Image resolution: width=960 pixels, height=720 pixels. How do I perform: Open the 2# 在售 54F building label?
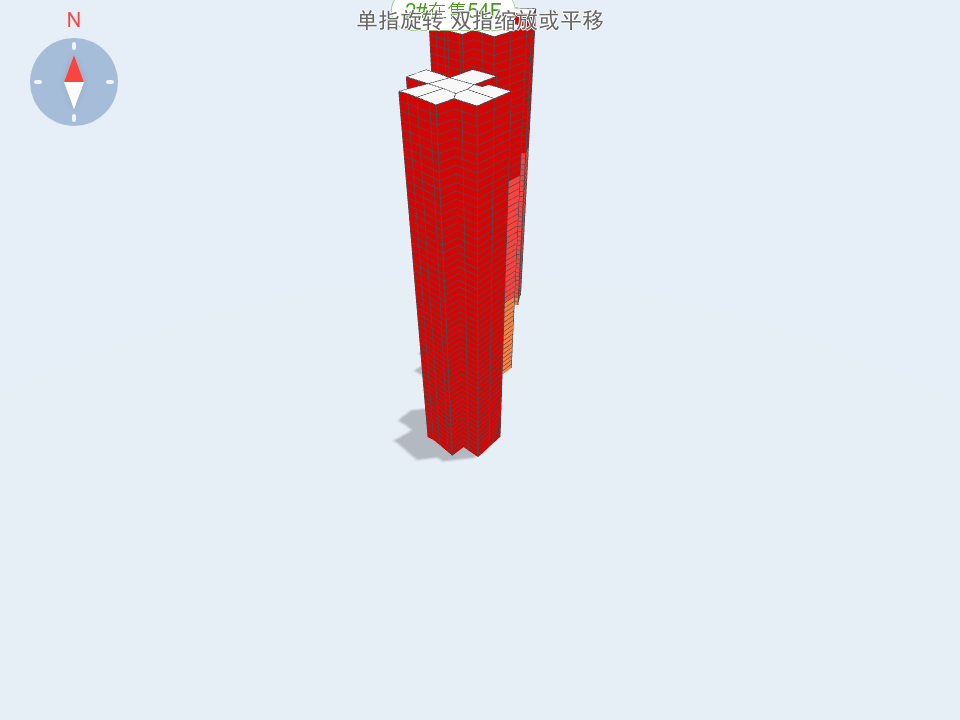[453, 10]
